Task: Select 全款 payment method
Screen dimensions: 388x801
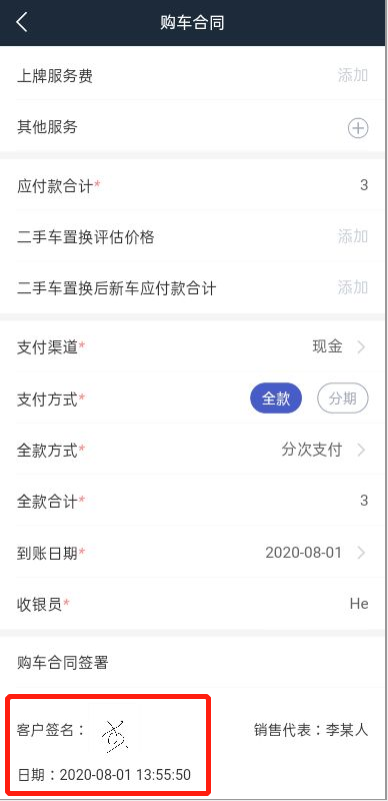Action: tap(276, 398)
